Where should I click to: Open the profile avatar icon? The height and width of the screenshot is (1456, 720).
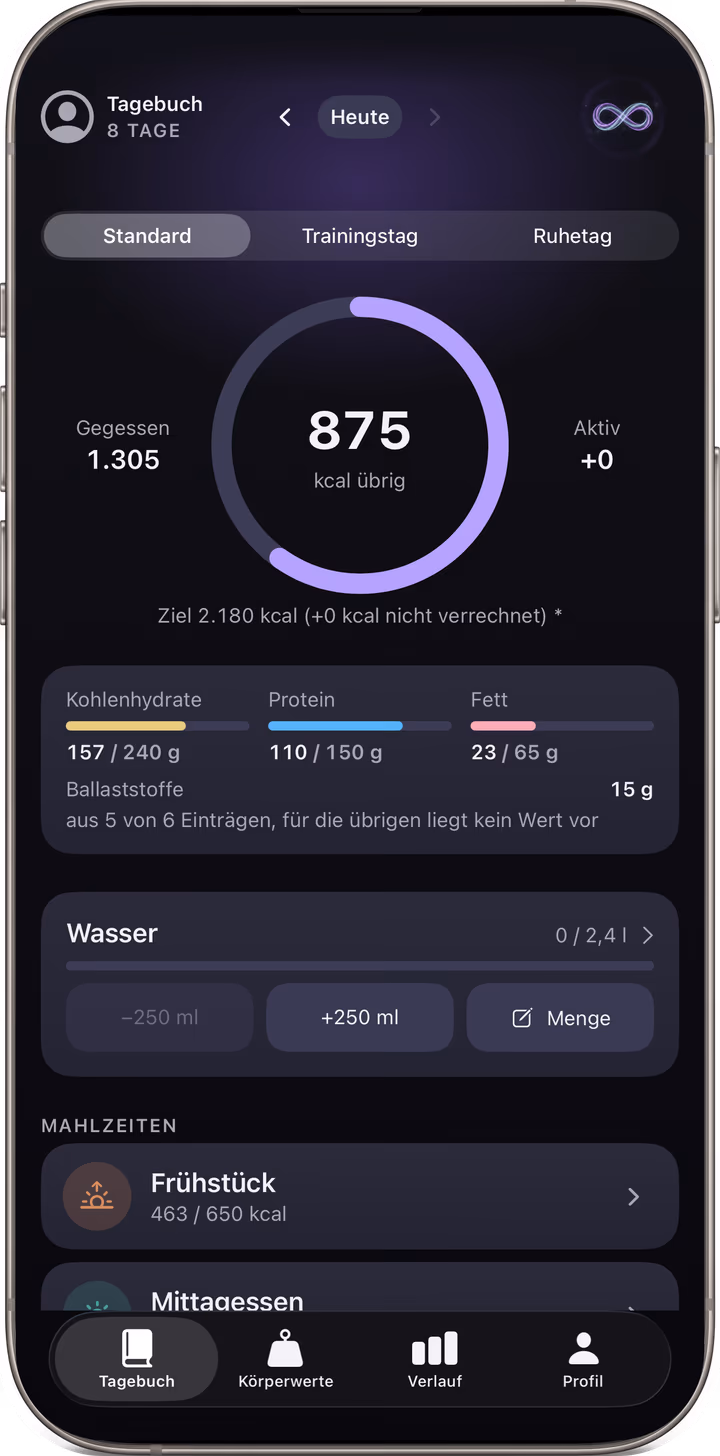(x=67, y=117)
